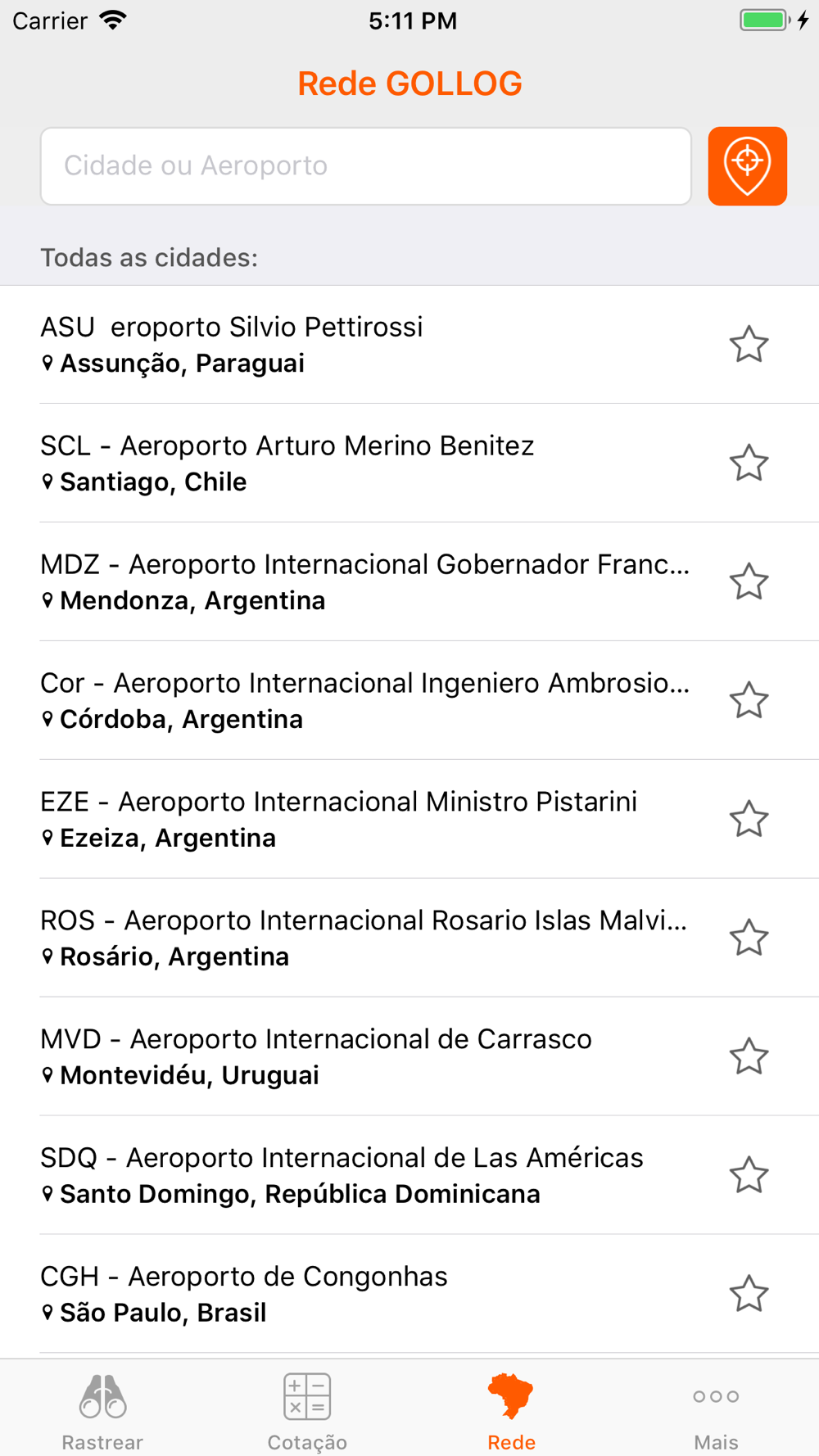Favorite the Mendonza, Argentina airport star

[x=749, y=582]
